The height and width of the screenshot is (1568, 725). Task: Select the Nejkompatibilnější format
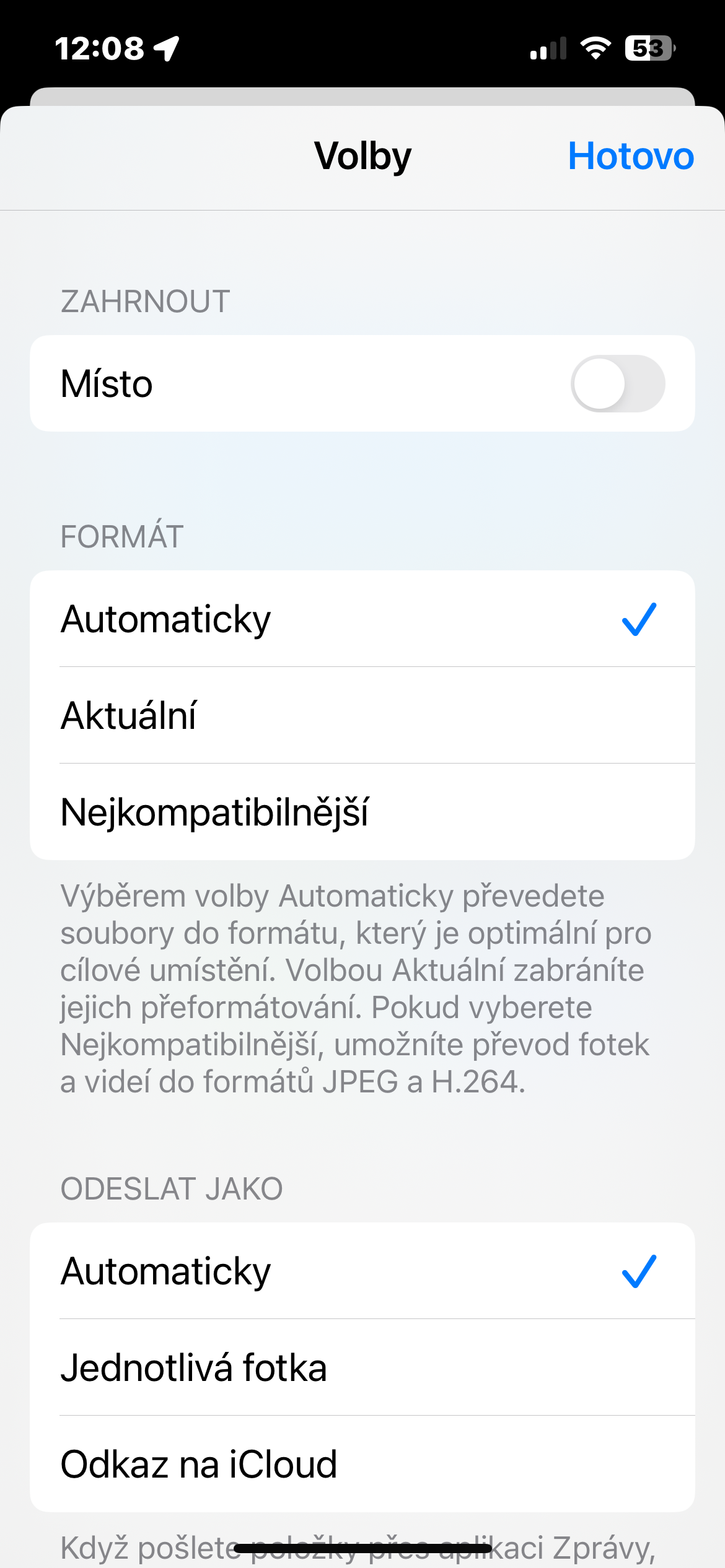point(362,812)
